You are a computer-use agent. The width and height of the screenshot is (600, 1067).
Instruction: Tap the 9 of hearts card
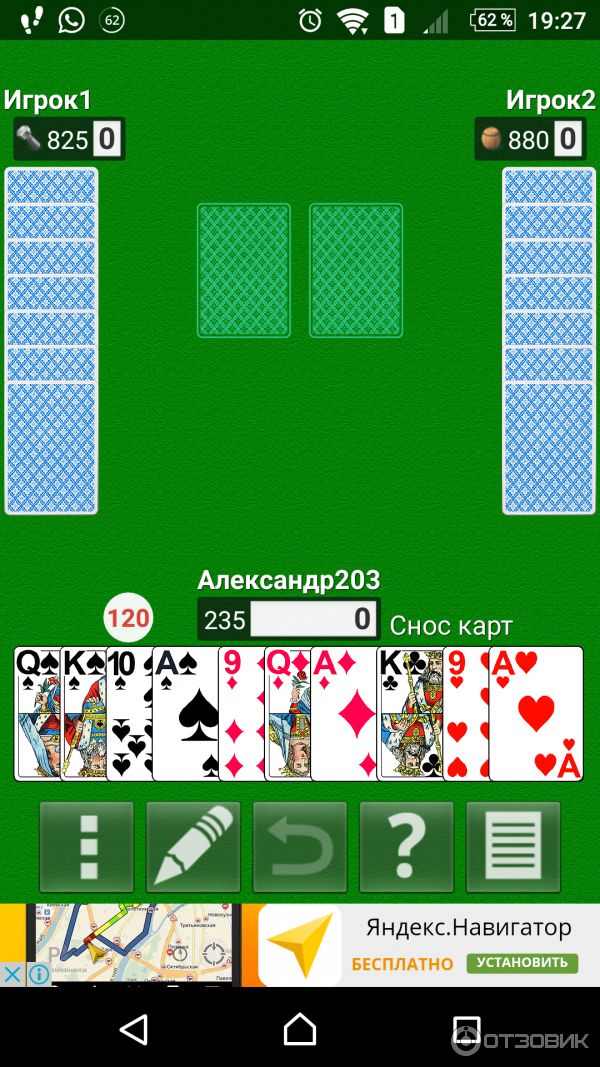464,712
